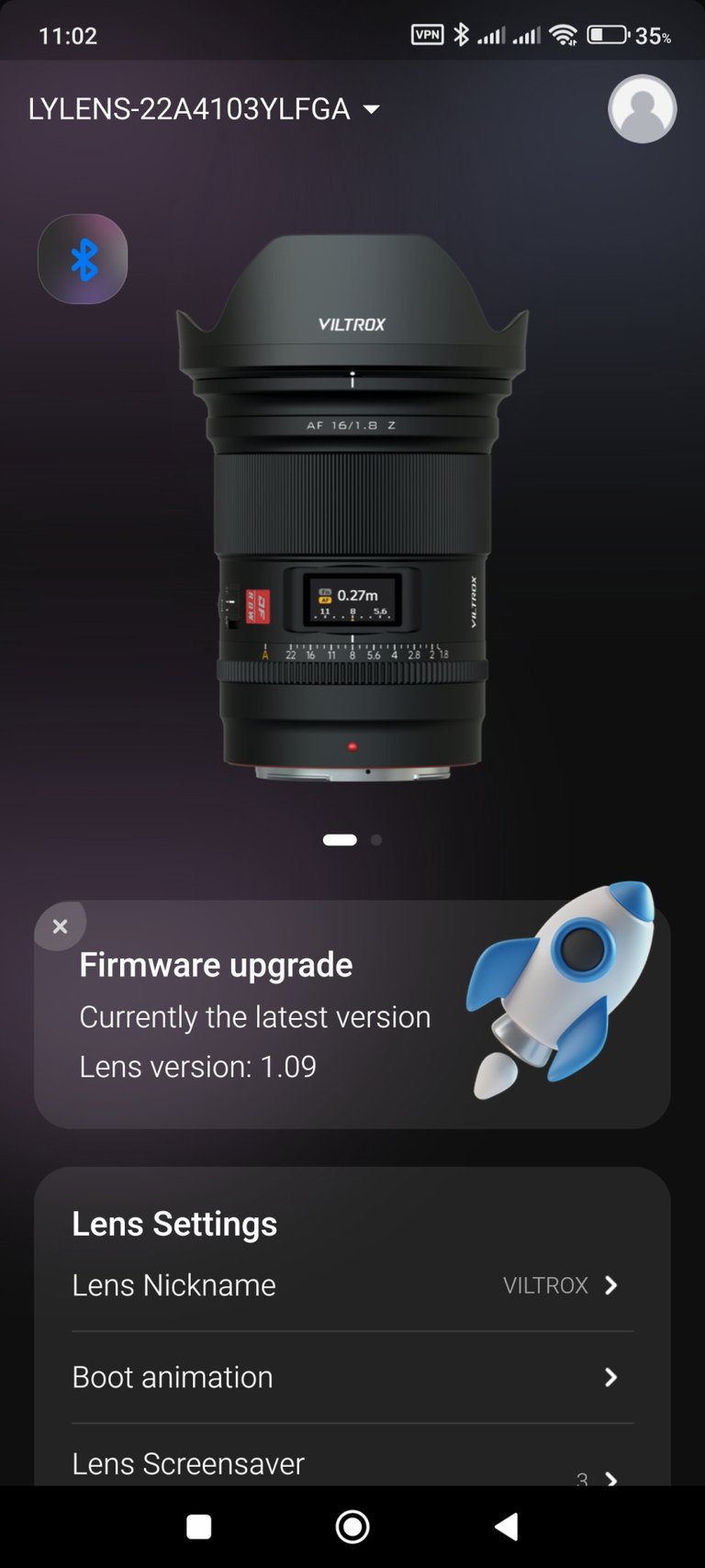Viewport: 705px width, 1568px height.
Task: Go back using the system back button
Action: (x=507, y=1527)
